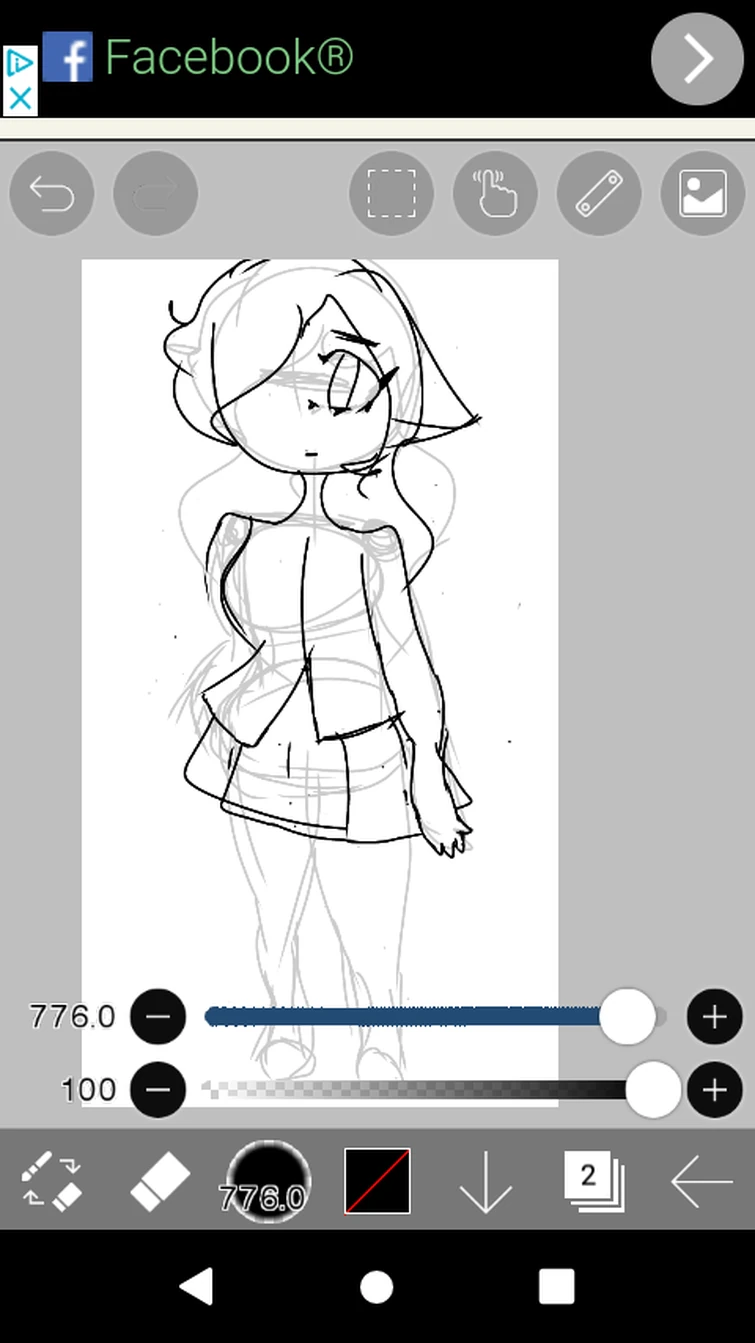
Task: Select the rectangular selection tool
Action: coord(391,193)
